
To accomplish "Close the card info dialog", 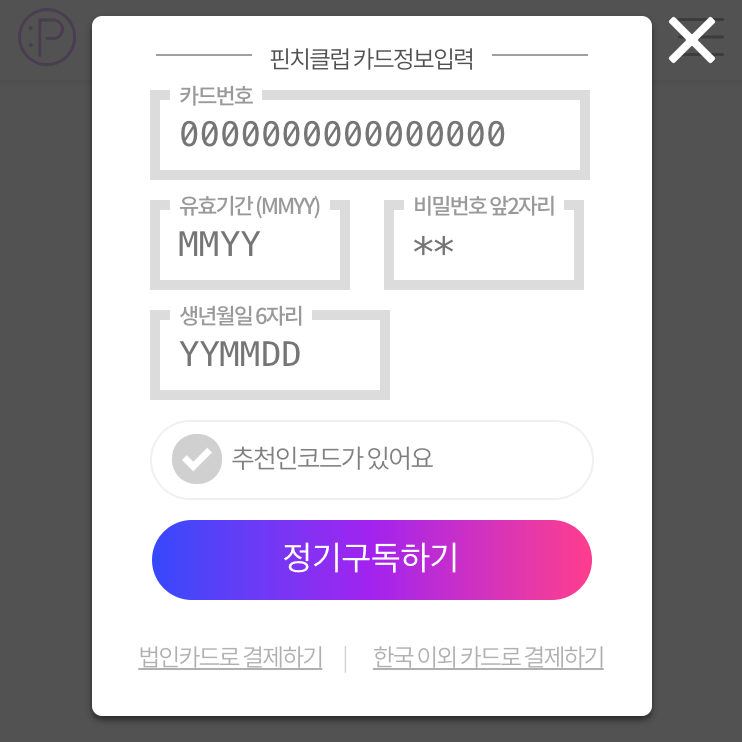I will [692, 40].
